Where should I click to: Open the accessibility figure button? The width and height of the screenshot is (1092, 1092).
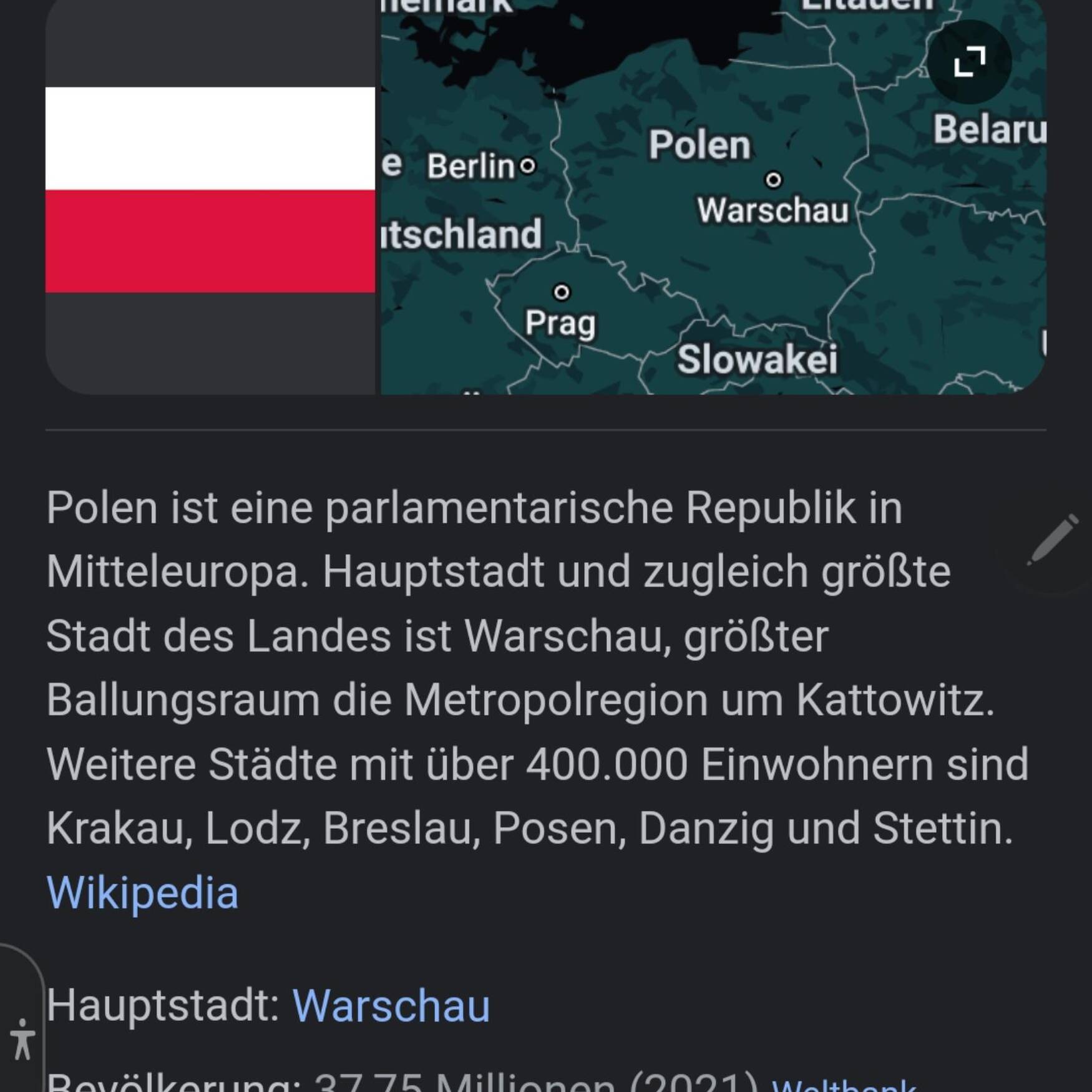pos(22,1040)
